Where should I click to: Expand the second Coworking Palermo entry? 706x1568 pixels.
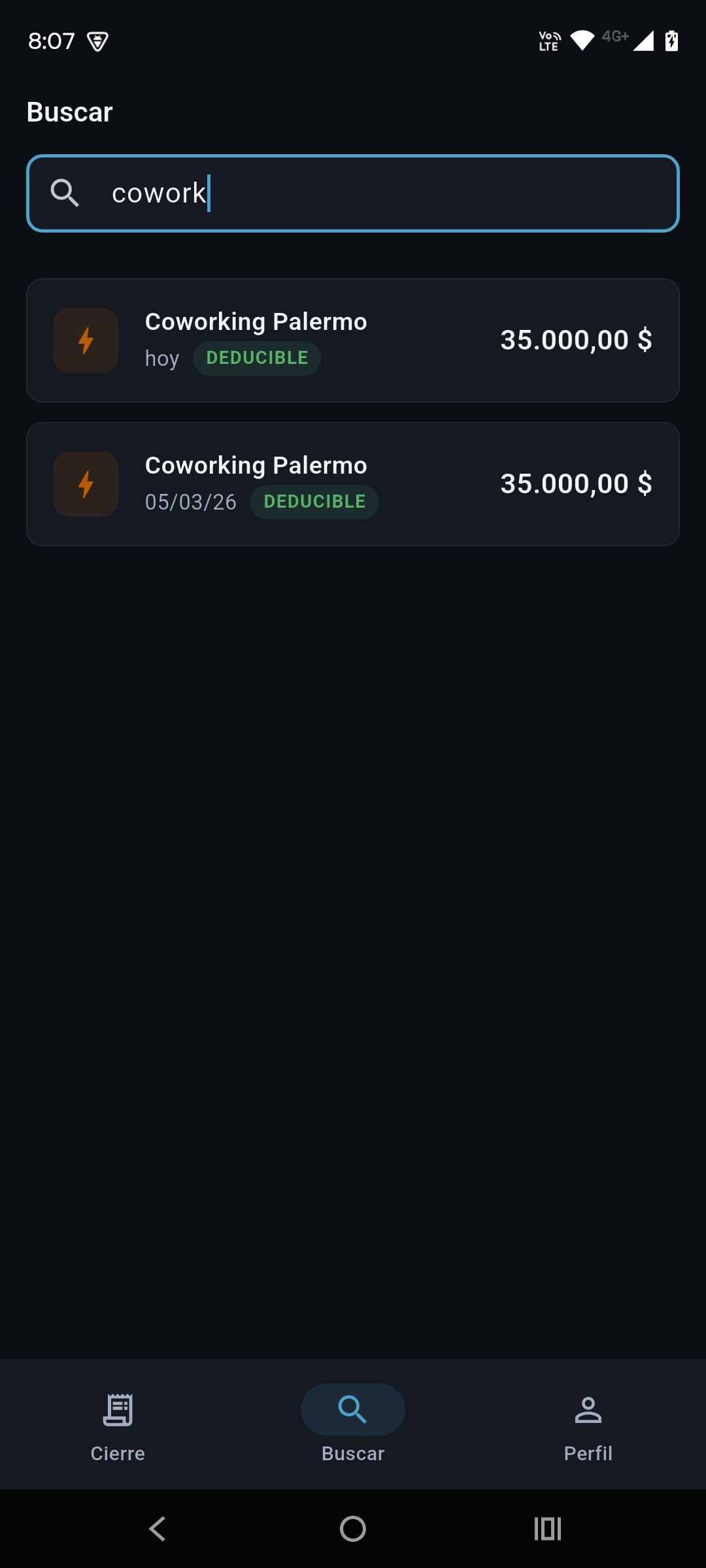pyautogui.click(x=353, y=483)
